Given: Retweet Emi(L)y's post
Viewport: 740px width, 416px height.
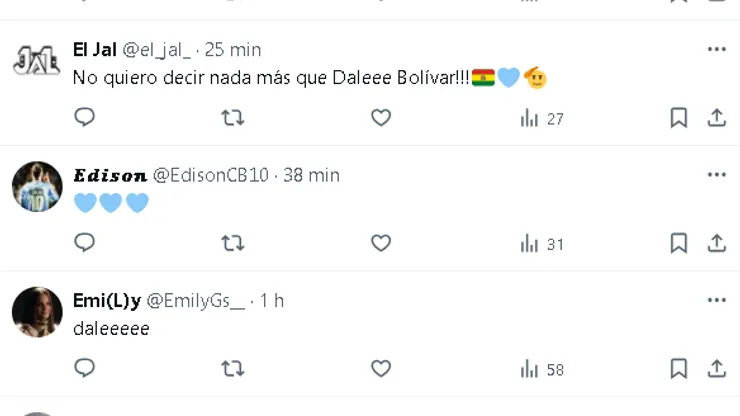Looking at the screenshot, I should tap(232, 369).
